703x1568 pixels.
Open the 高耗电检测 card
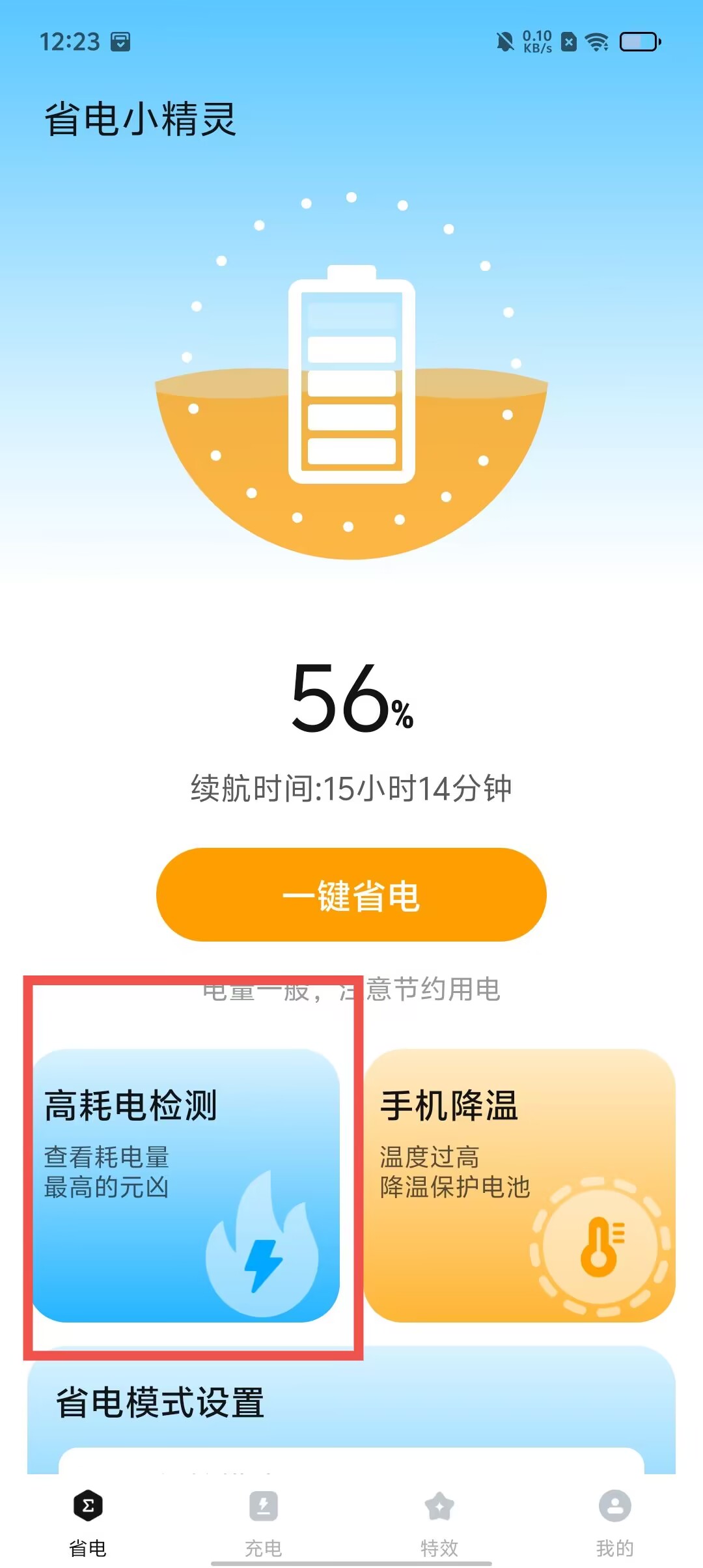coord(186,1185)
